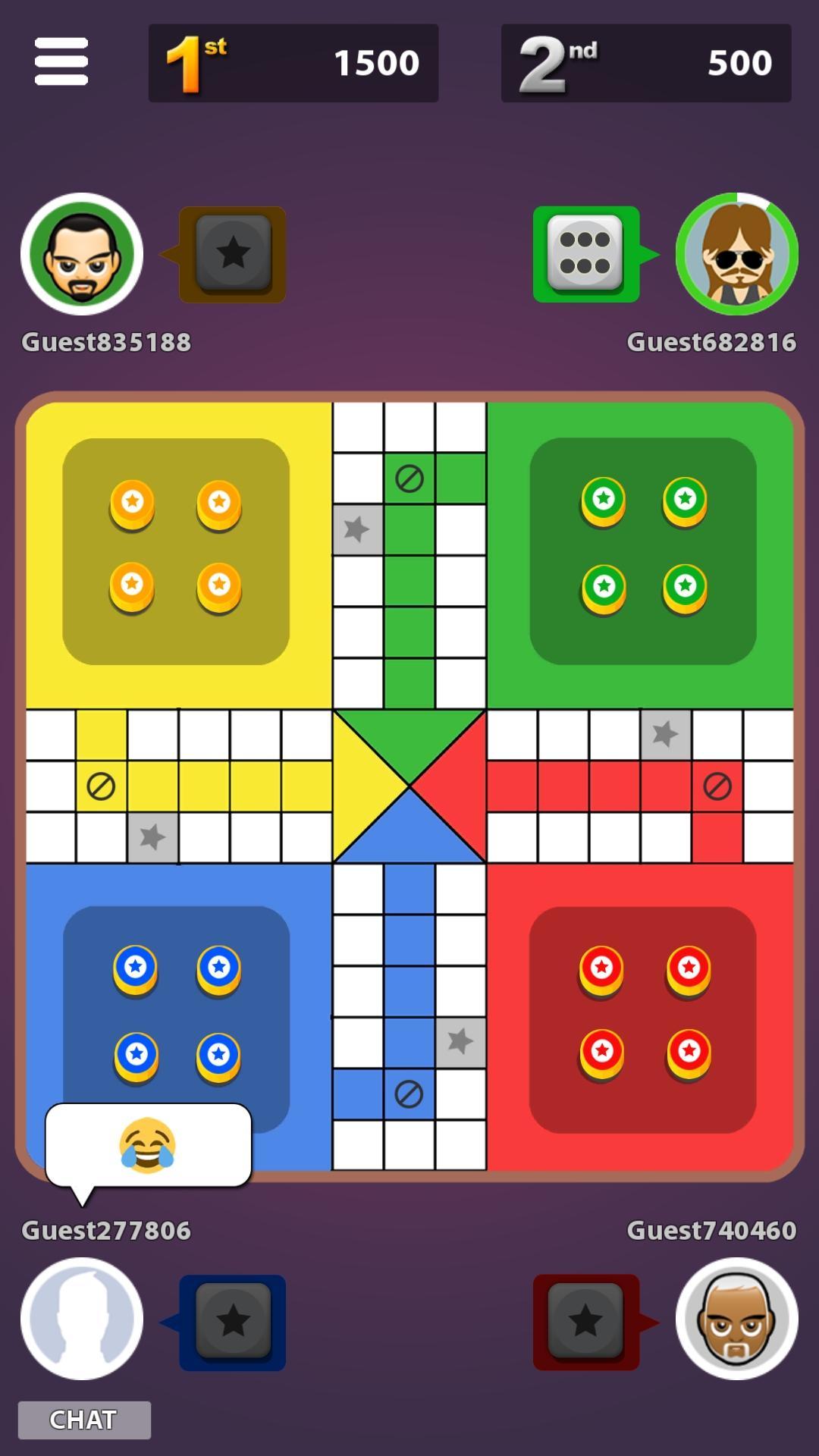
Task: Open the hamburger menu
Action: [61, 61]
